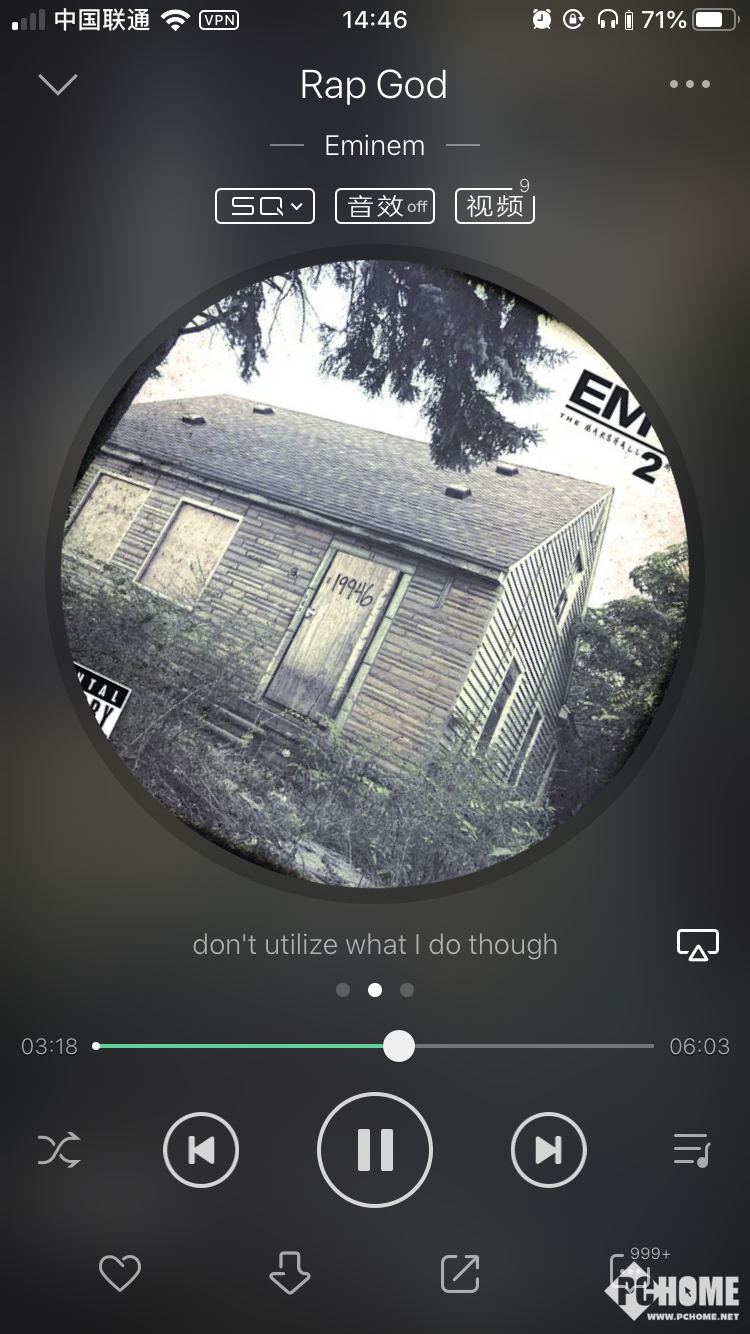Tap the album cover artwork
Screen dimensions: 750x1334
coord(375,573)
